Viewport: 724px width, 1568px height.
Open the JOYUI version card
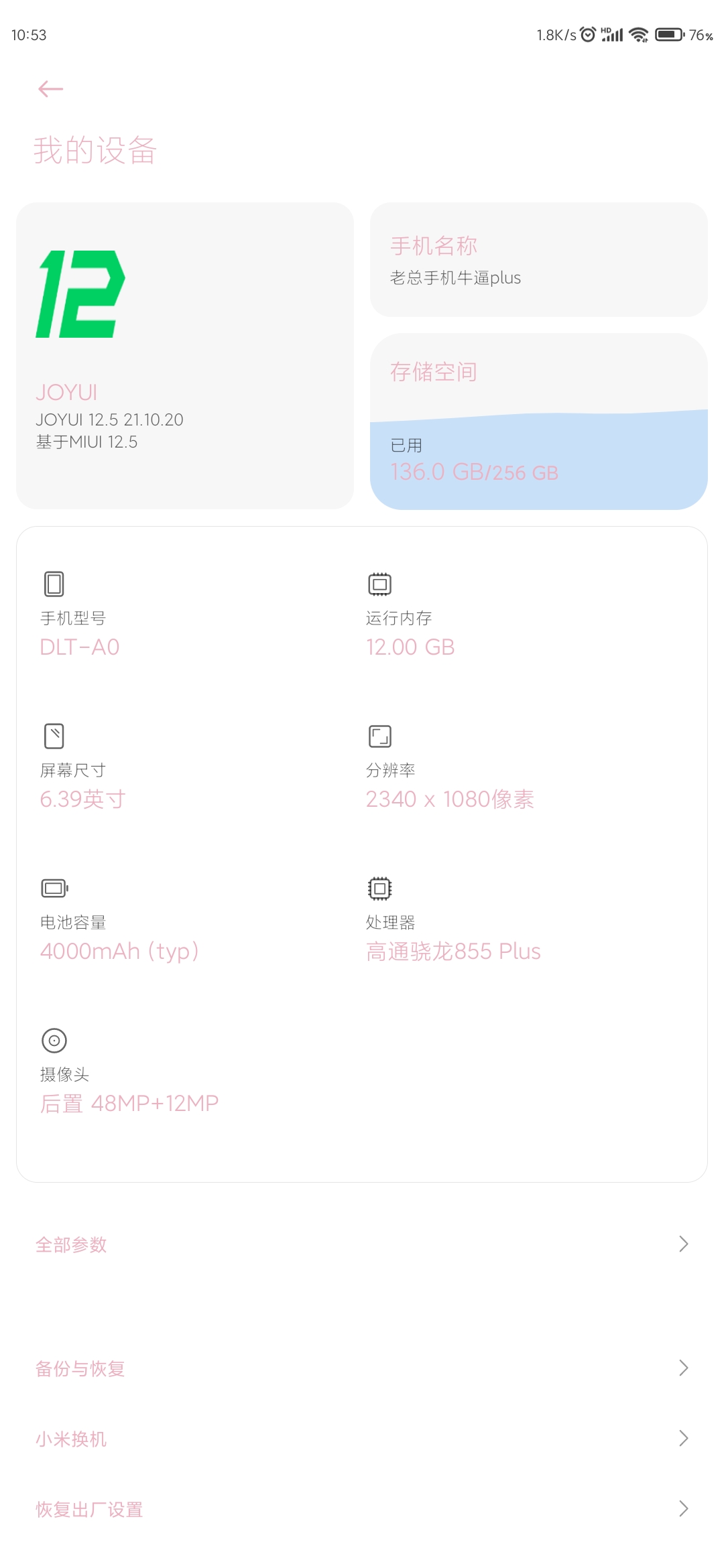[185, 356]
